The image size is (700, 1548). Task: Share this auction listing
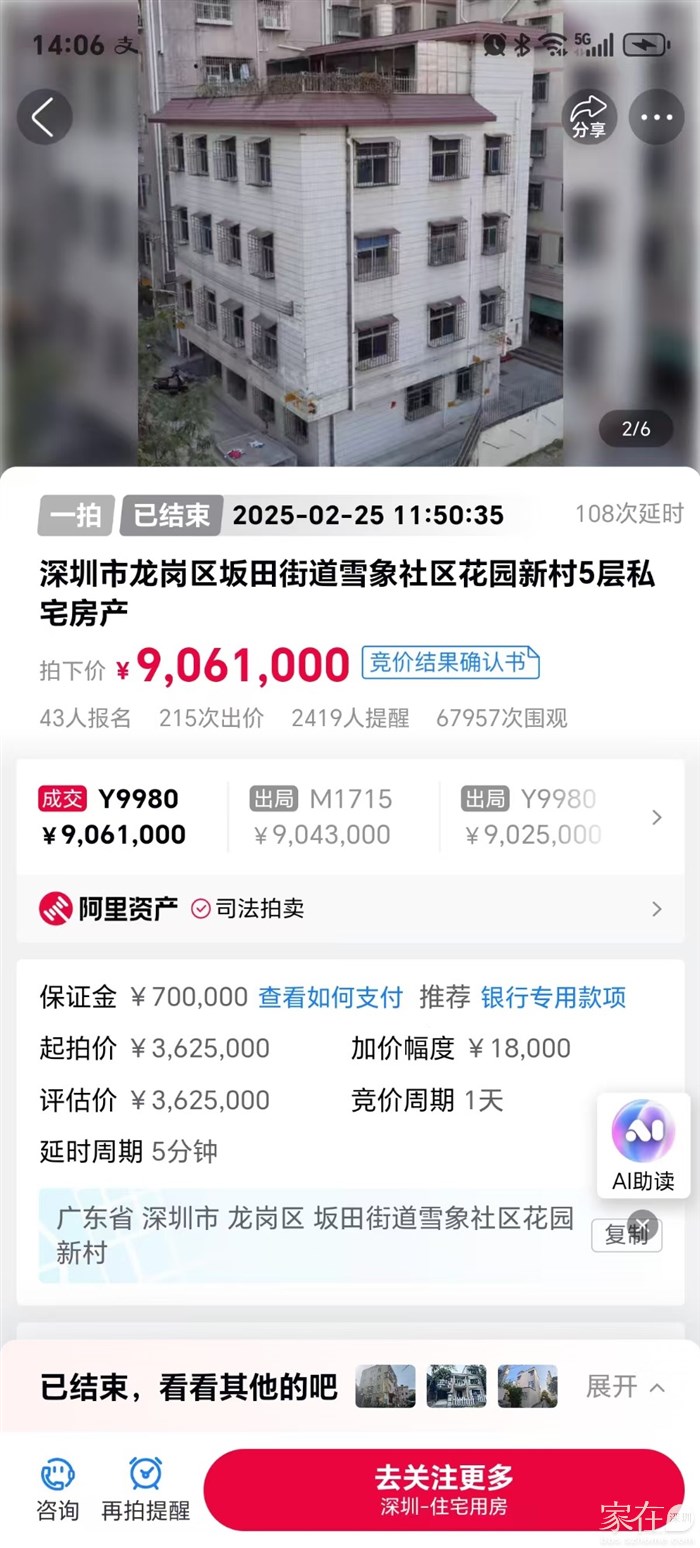point(588,117)
